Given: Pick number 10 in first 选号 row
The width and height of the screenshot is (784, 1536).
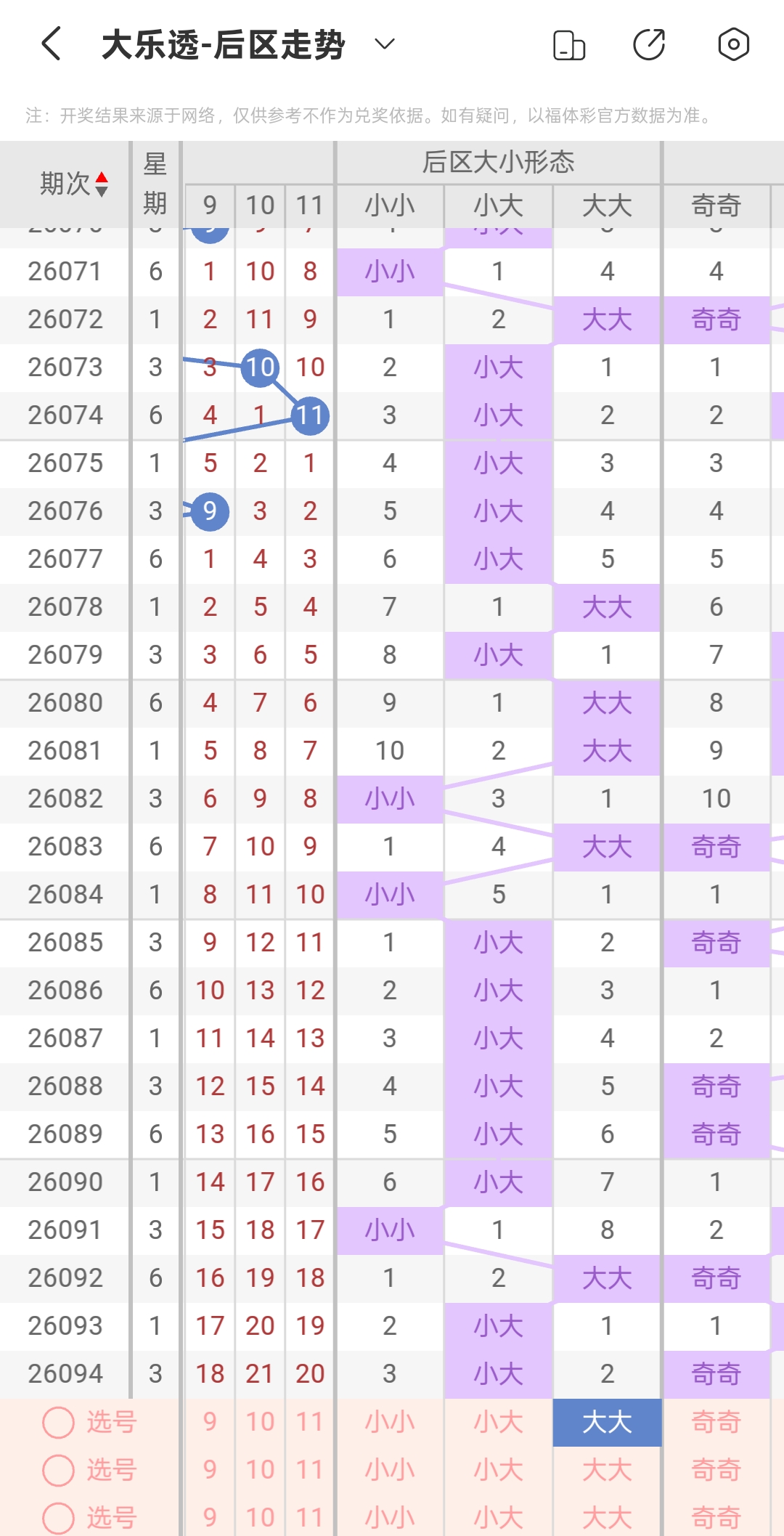Looking at the screenshot, I should tap(260, 1422).
